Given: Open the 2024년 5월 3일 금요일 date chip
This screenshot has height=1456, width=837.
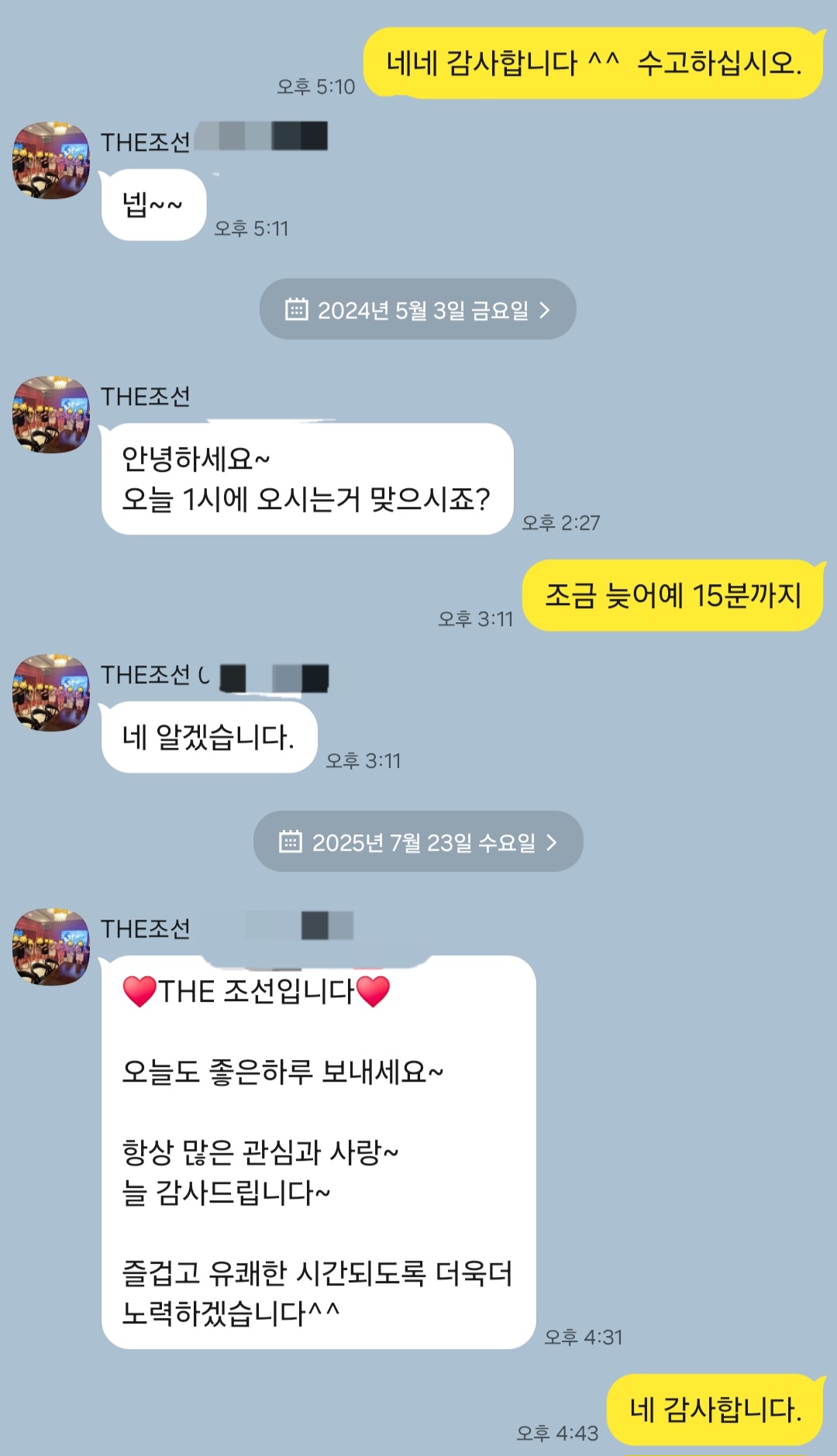Looking at the screenshot, I should pyautogui.click(x=418, y=310).
